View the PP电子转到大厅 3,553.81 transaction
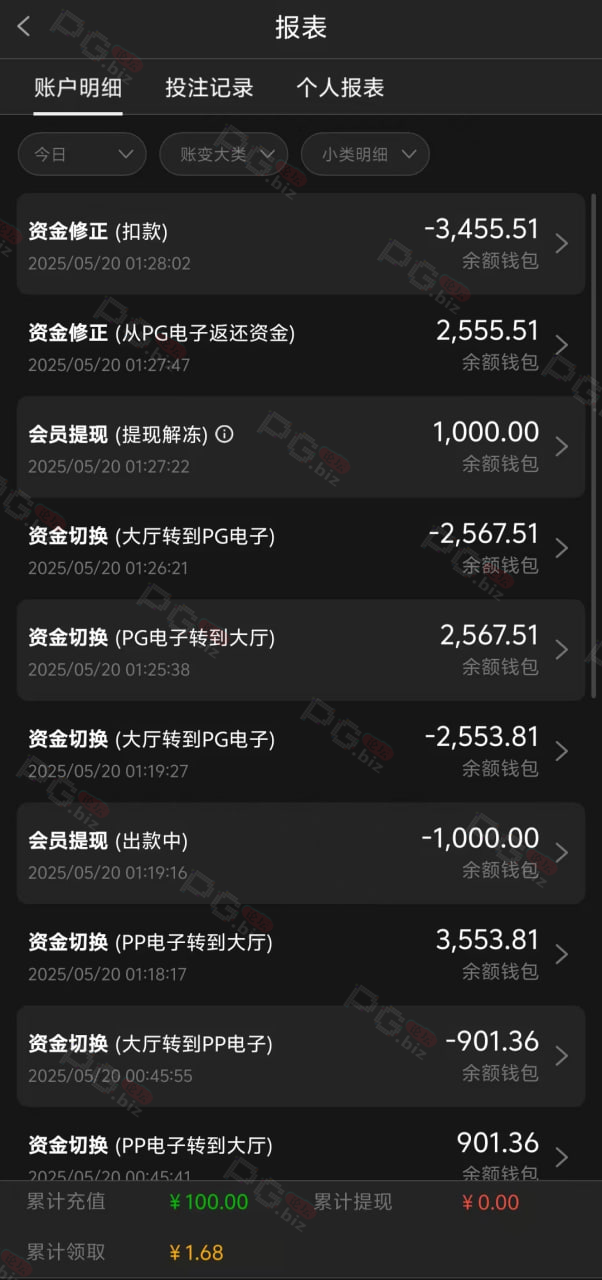Image resolution: width=602 pixels, height=1280 pixels. 301,954
